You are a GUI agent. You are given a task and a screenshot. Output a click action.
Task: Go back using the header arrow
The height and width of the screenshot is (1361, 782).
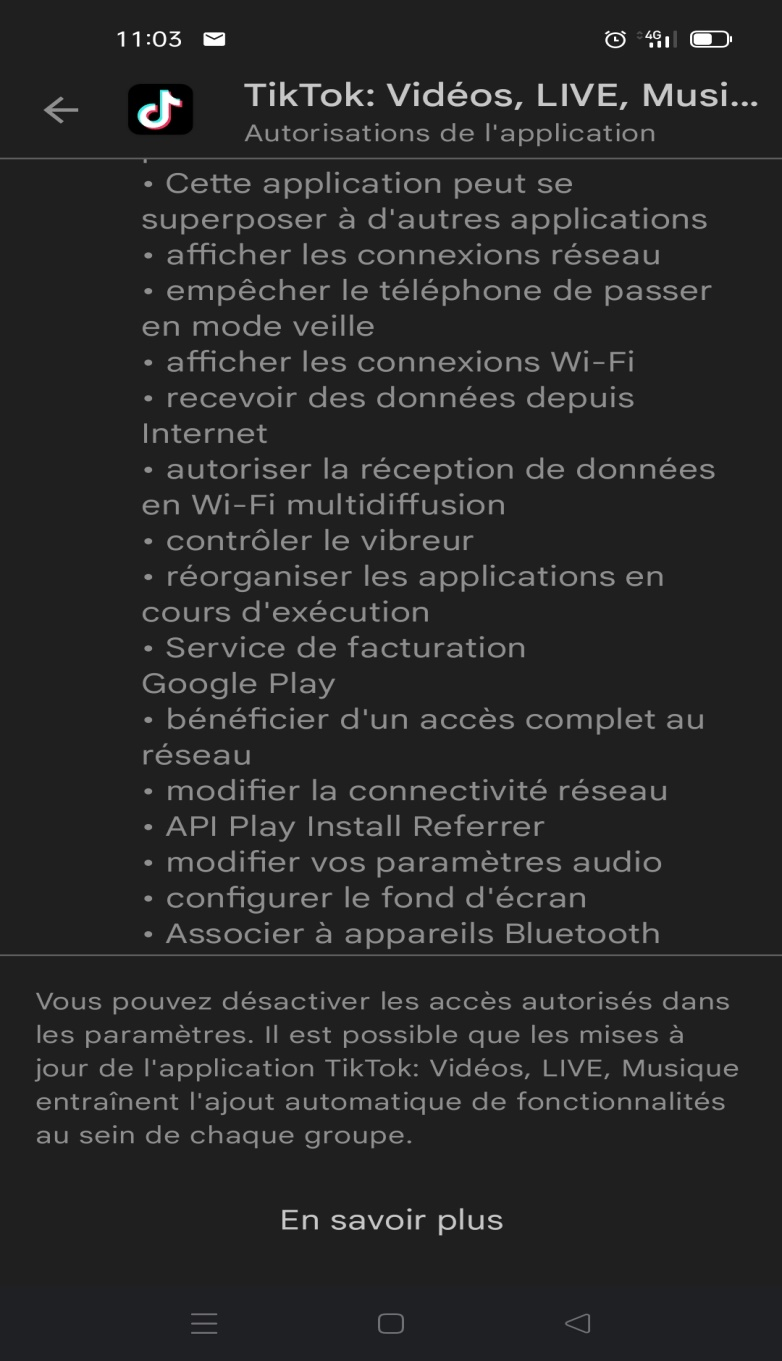pos(61,110)
